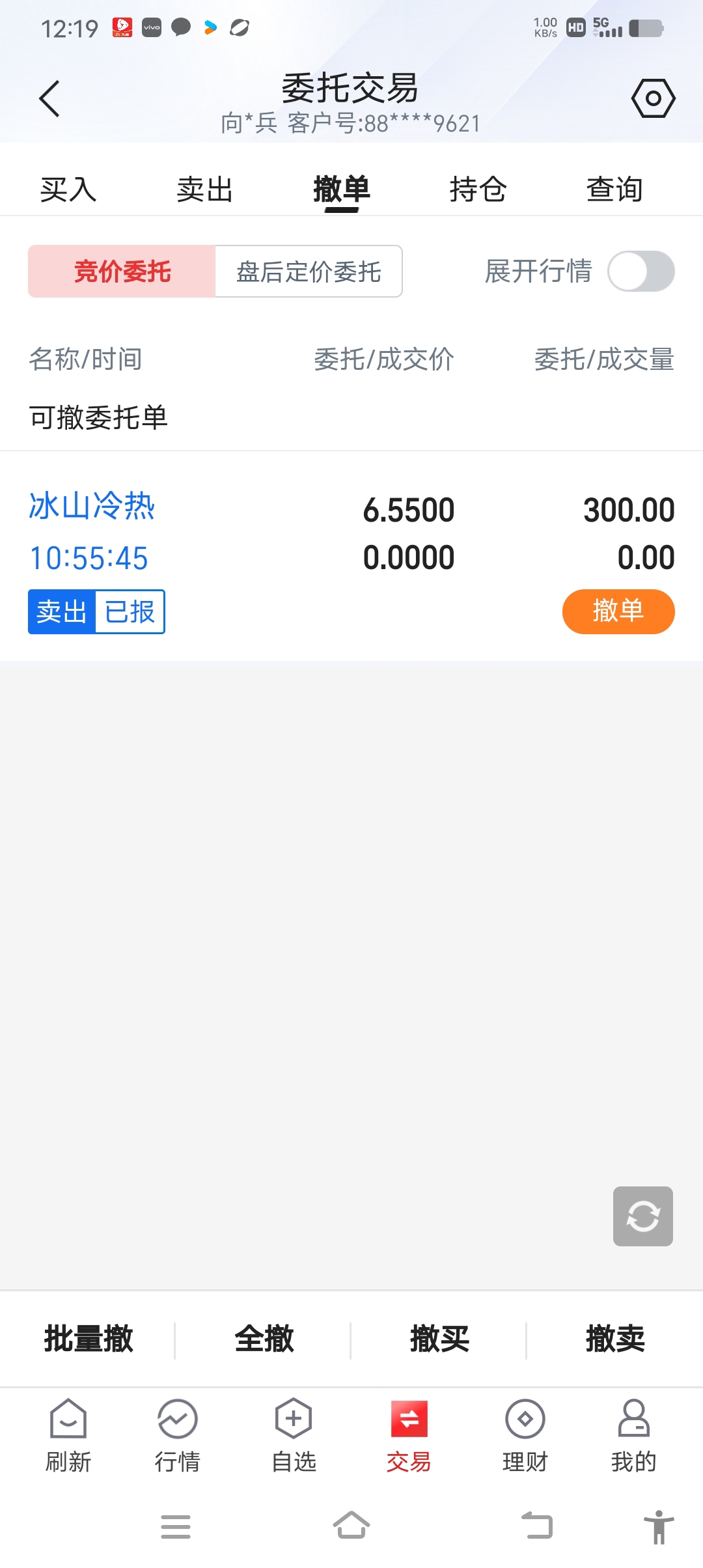Open 行情 in the bottom navigation
The height and width of the screenshot is (1568, 703).
click(x=177, y=1436)
